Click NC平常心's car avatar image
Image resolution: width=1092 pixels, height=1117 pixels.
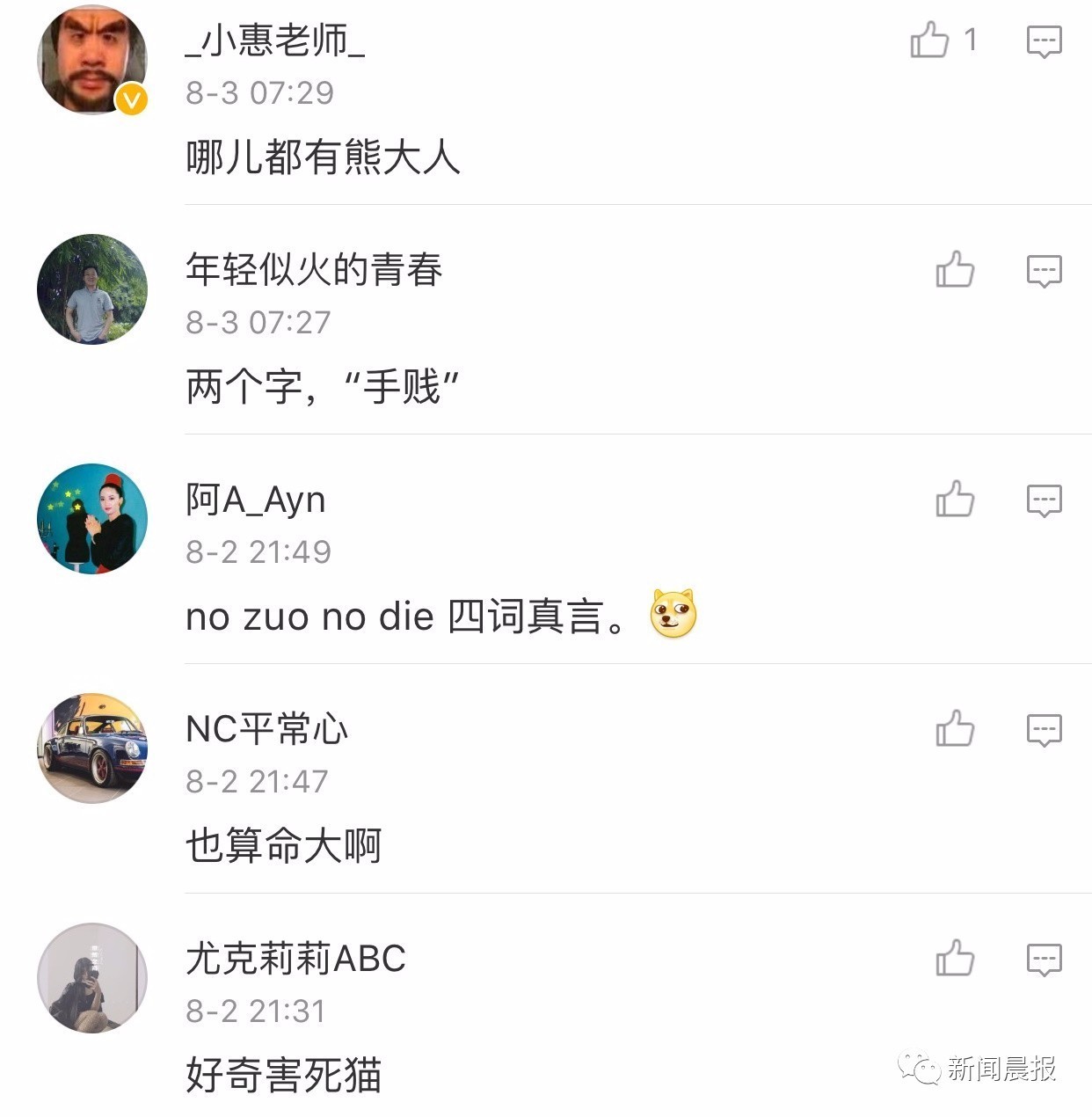pyautogui.click(x=91, y=748)
